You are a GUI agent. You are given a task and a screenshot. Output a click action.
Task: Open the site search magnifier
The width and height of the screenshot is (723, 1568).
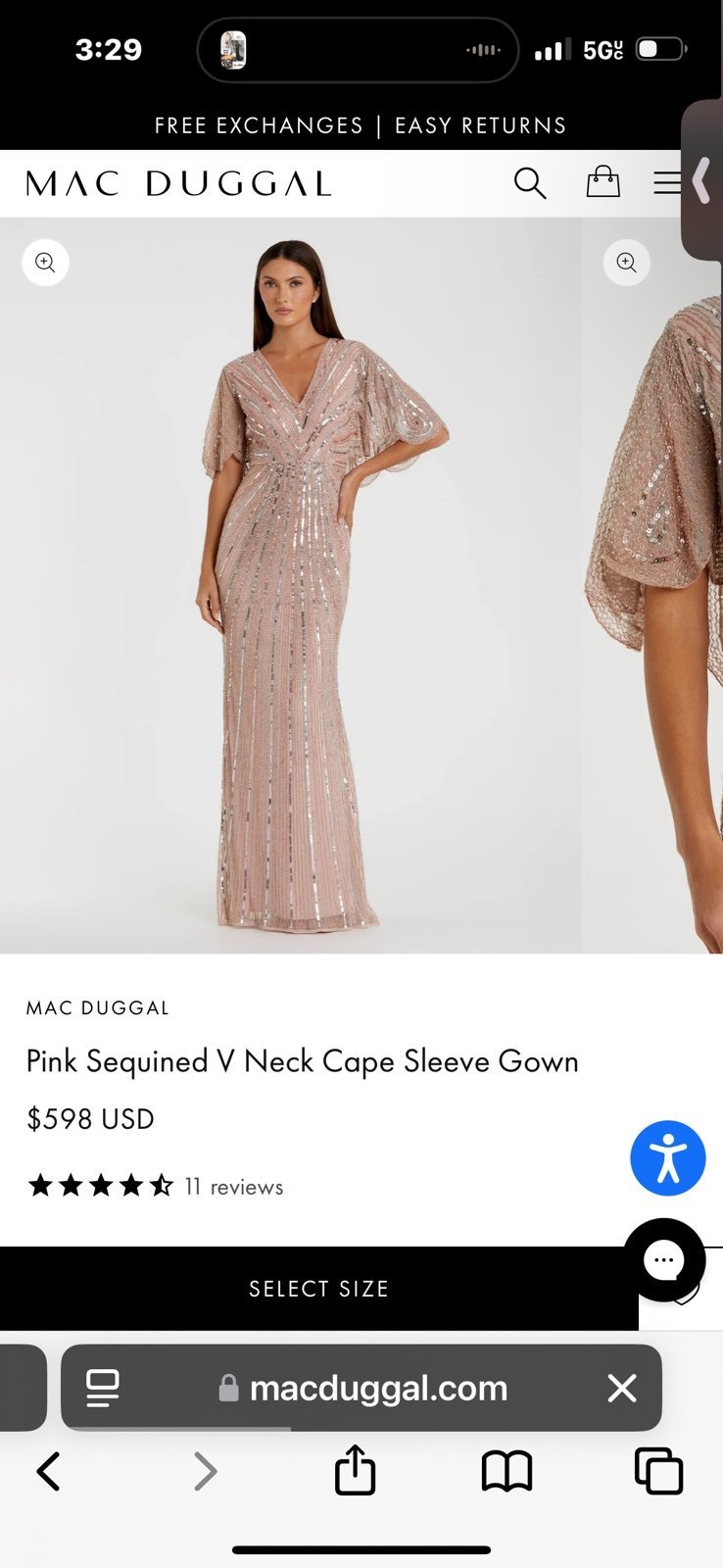click(x=530, y=183)
